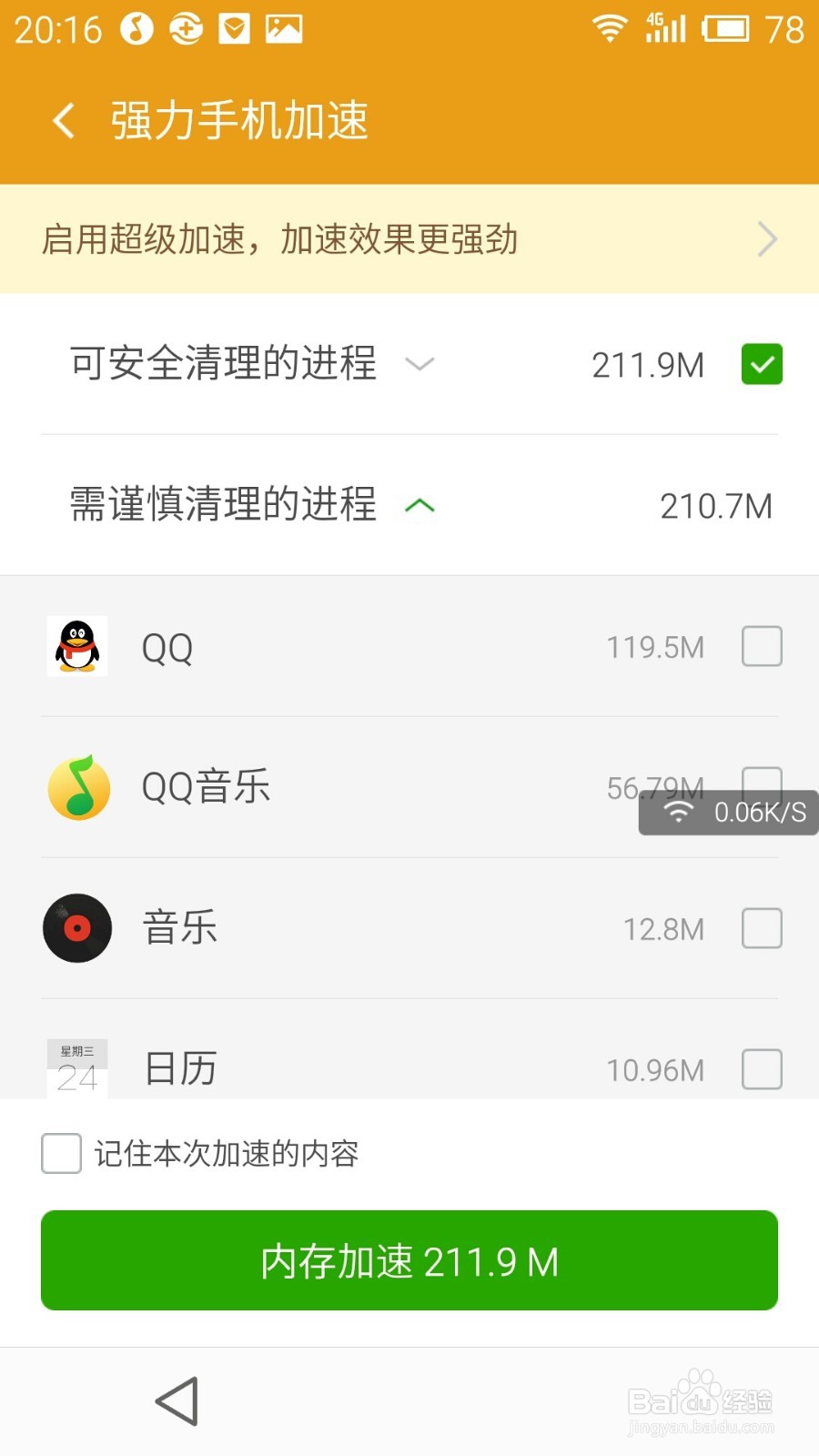Tap the WiFi icon in the status bar
Viewport: 819px width, 1456px height.
coord(608,29)
